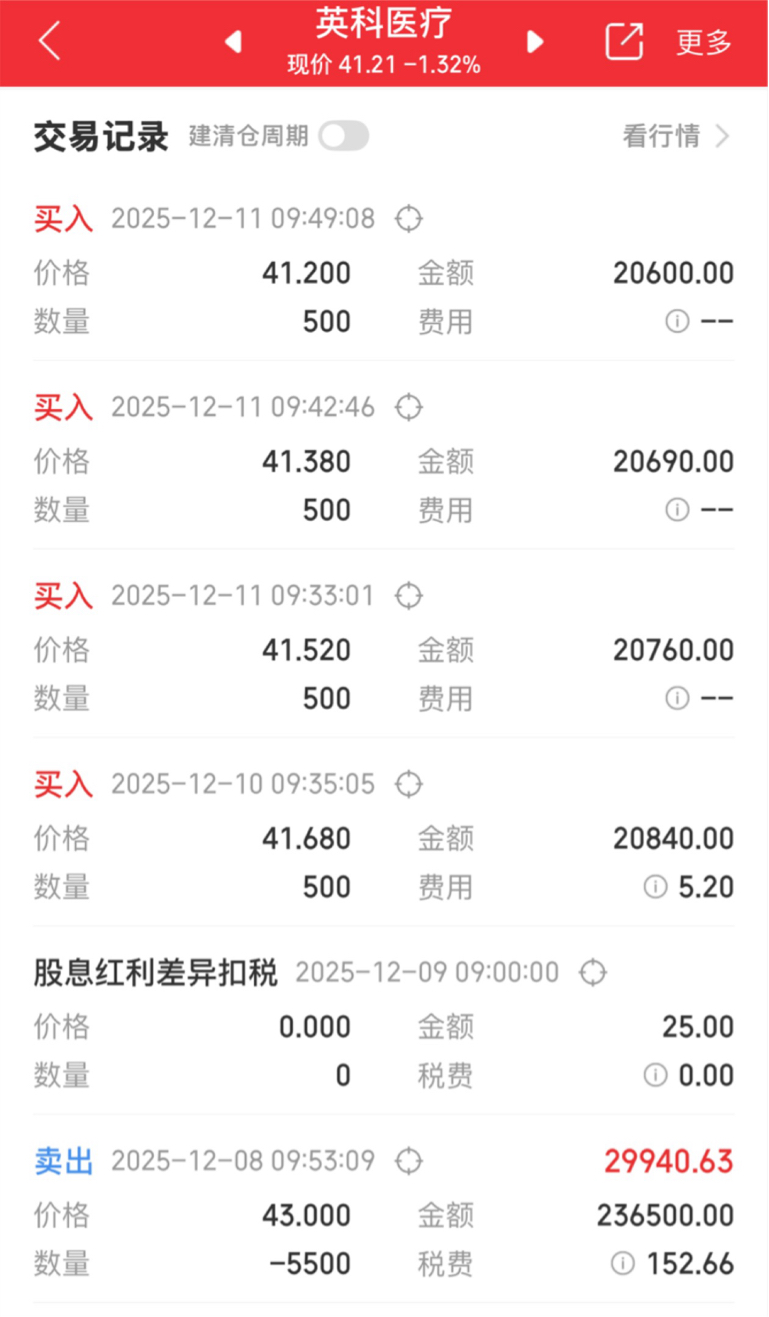Switch to the next stock arrow
This screenshot has width=769, height=1317.
535,42
